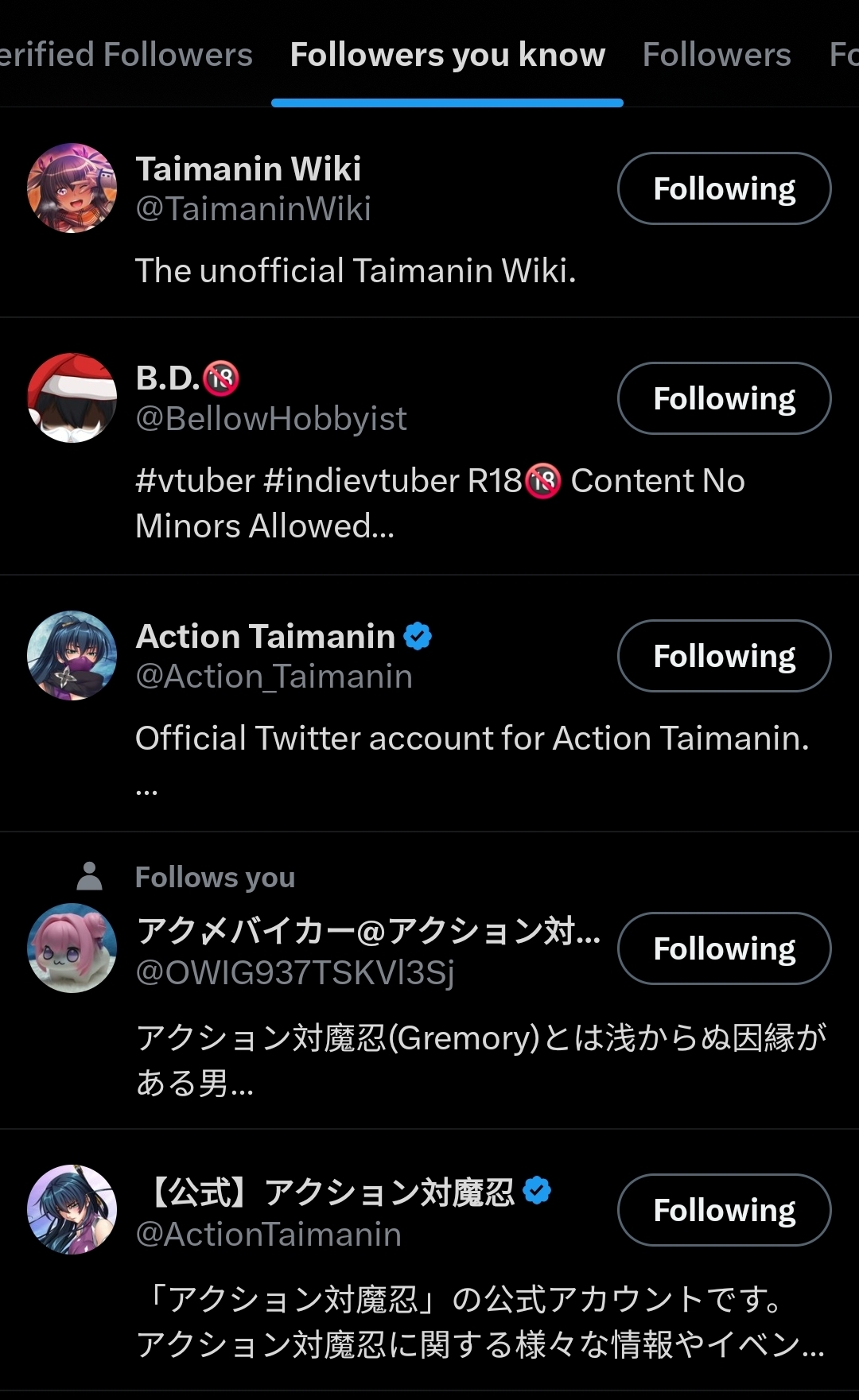Switch to the Followers tab
859x1400 pixels.
pyautogui.click(x=716, y=55)
